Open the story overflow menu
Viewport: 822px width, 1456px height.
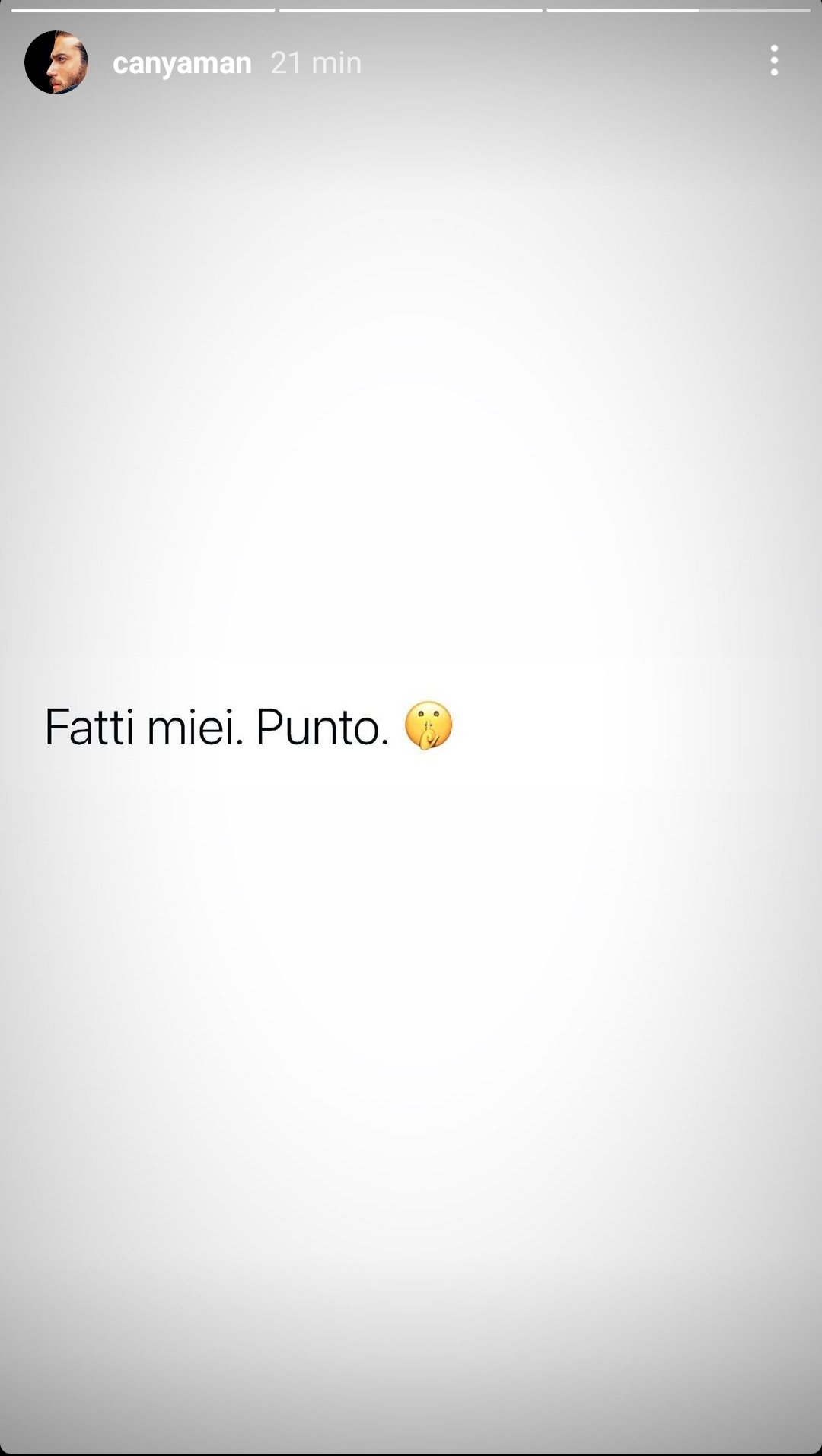773,61
